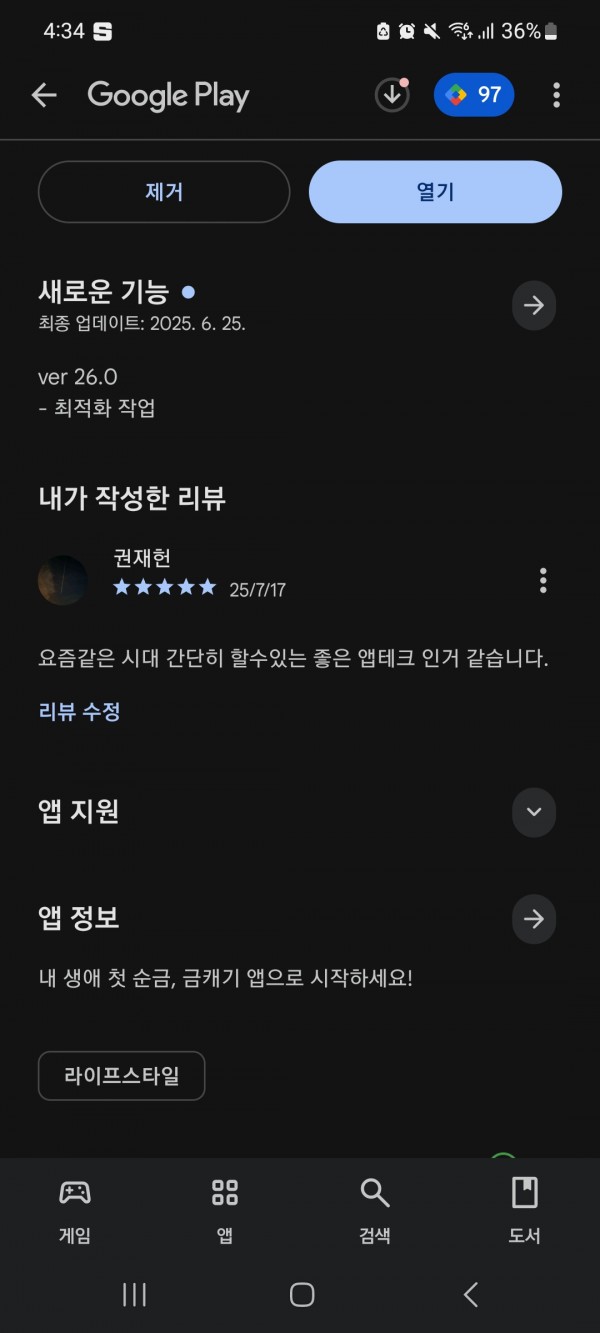This screenshot has height=1333, width=600.
Task: Tap the 제거 uninstall button
Action: (164, 192)
